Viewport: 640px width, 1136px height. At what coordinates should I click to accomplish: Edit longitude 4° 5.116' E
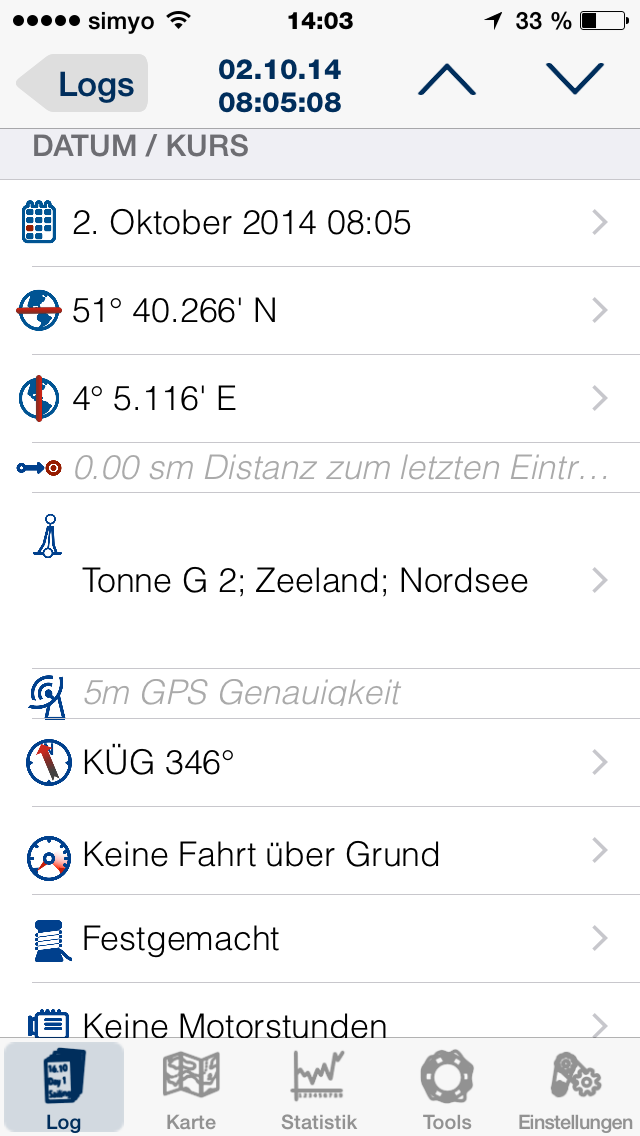point(320,398)
